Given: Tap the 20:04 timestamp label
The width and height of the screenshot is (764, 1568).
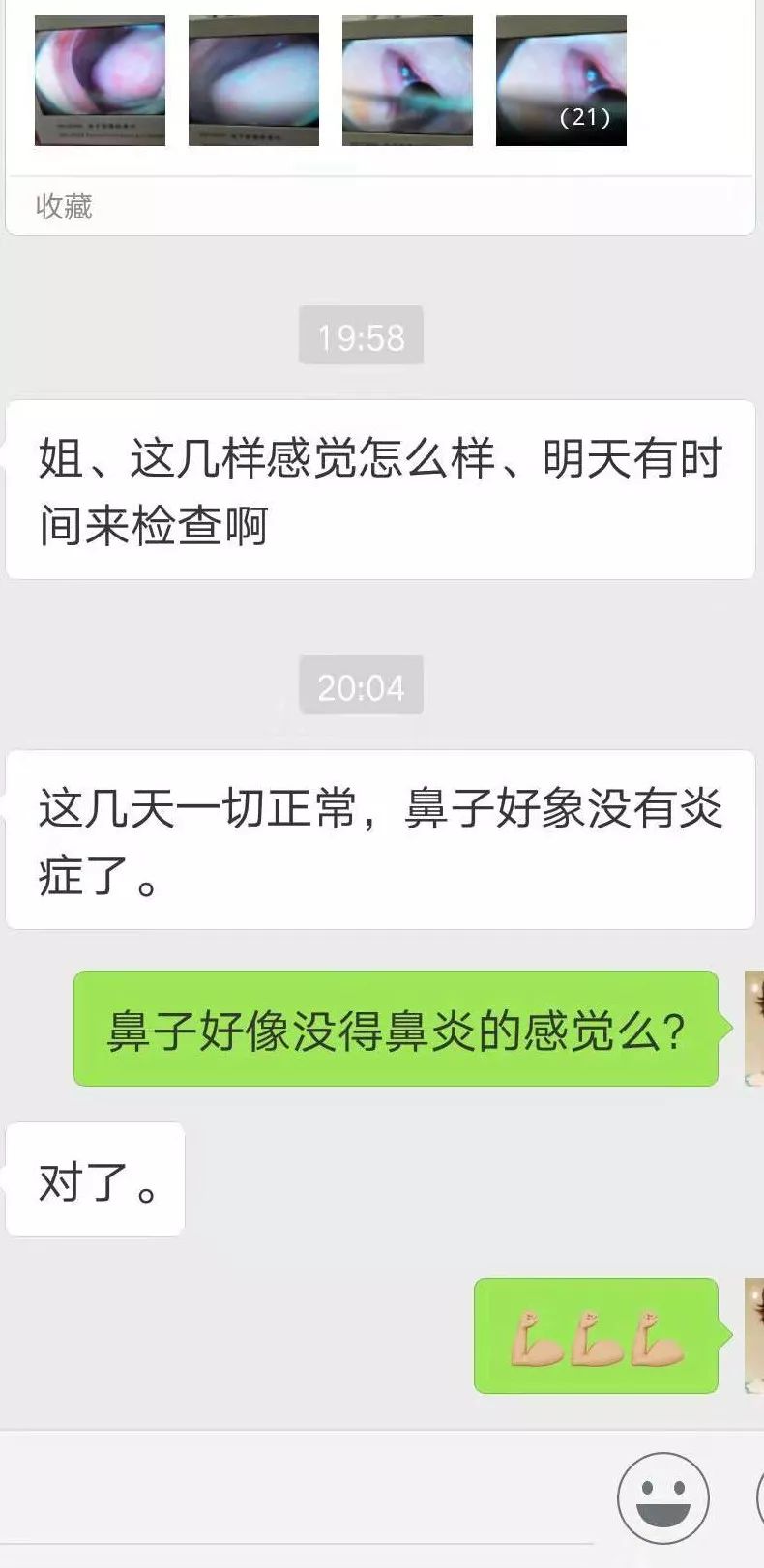Looking at the screenshot, I should click(362, 686).
